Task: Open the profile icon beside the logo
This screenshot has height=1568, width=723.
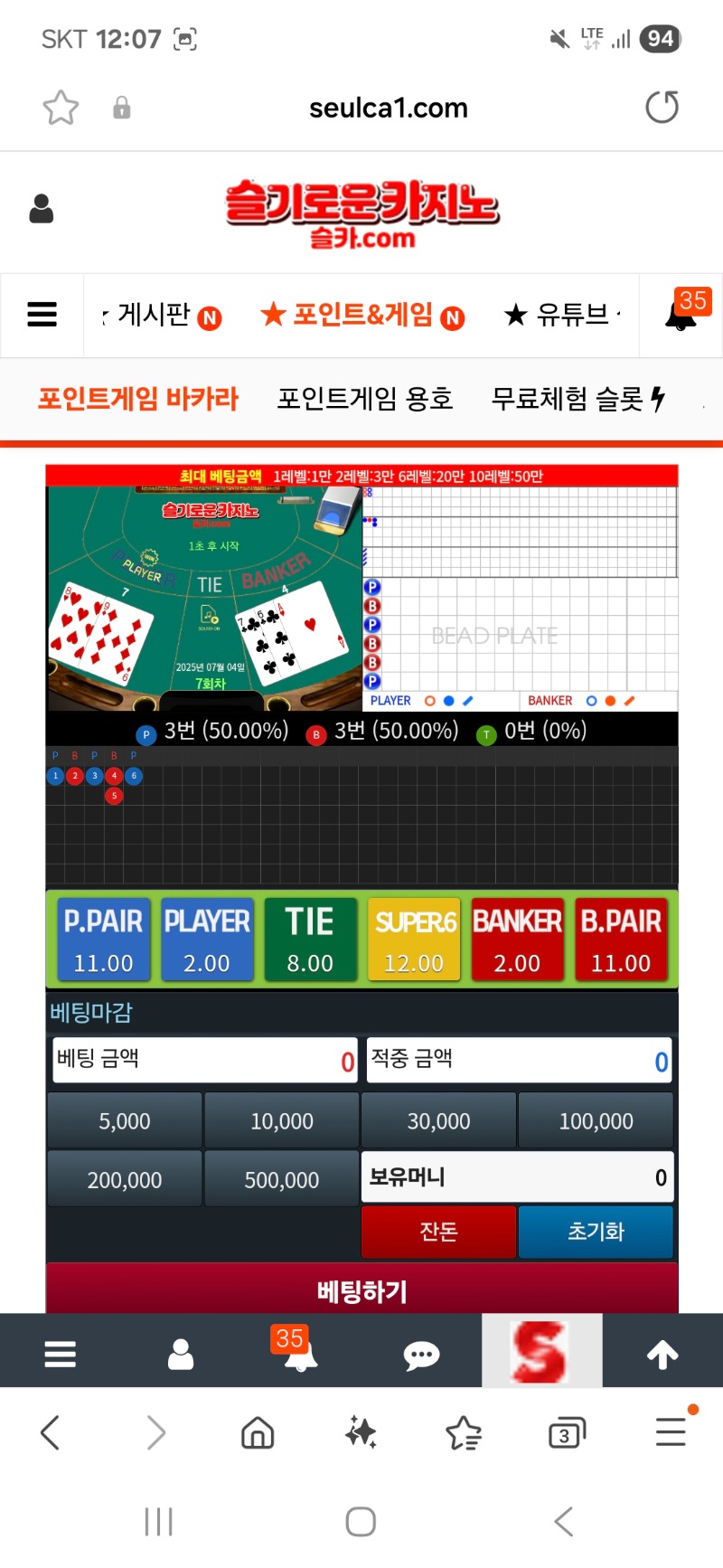Action: [x=42, y=209]
